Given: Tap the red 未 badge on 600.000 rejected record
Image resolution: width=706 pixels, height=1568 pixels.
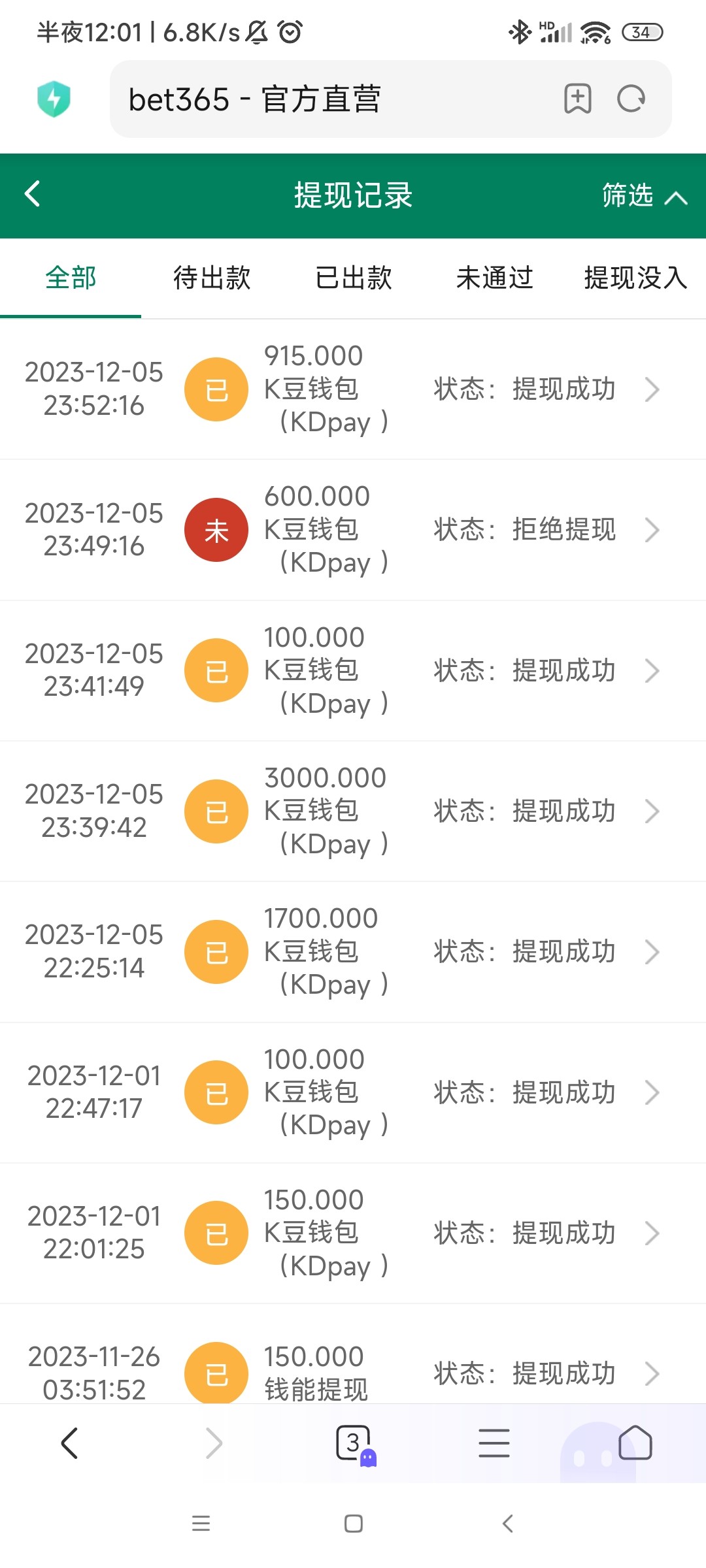Looking at the screenshot, I should coord(216,530).
